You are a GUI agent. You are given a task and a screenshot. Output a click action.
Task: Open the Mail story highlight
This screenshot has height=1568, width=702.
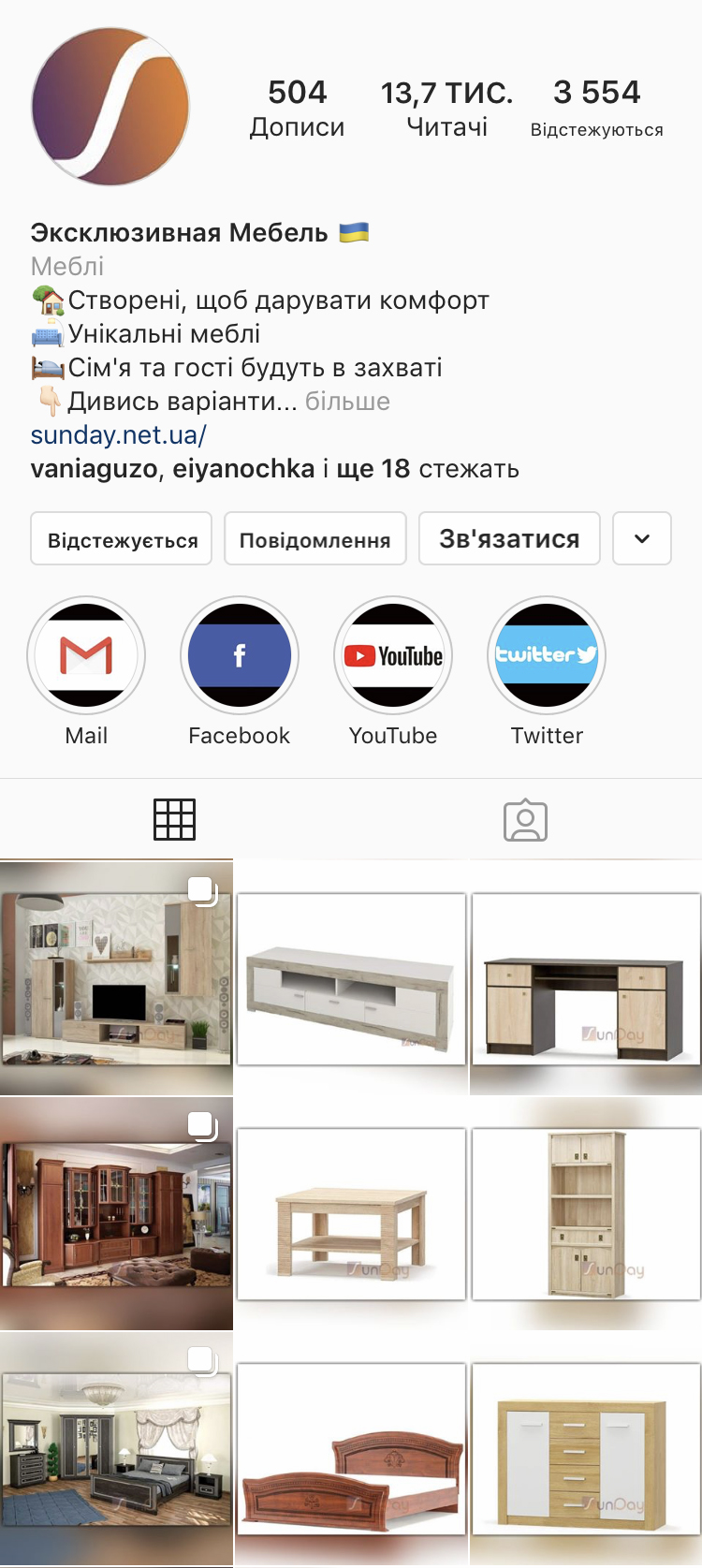coord(86,656)
